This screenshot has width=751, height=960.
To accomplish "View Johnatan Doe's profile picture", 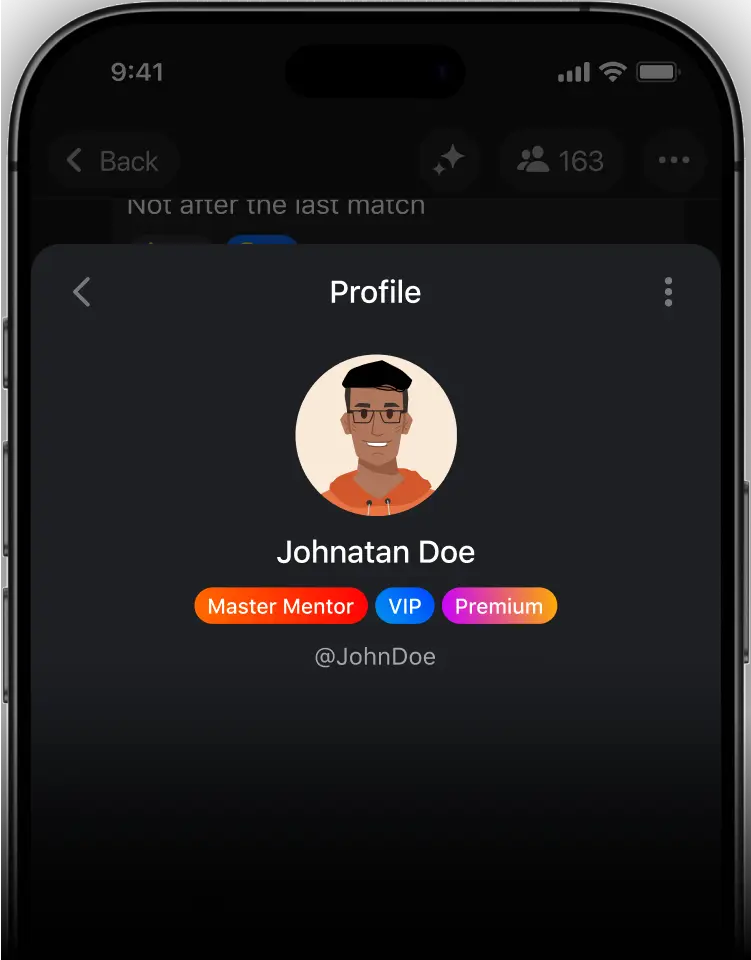I will (376, 435).
